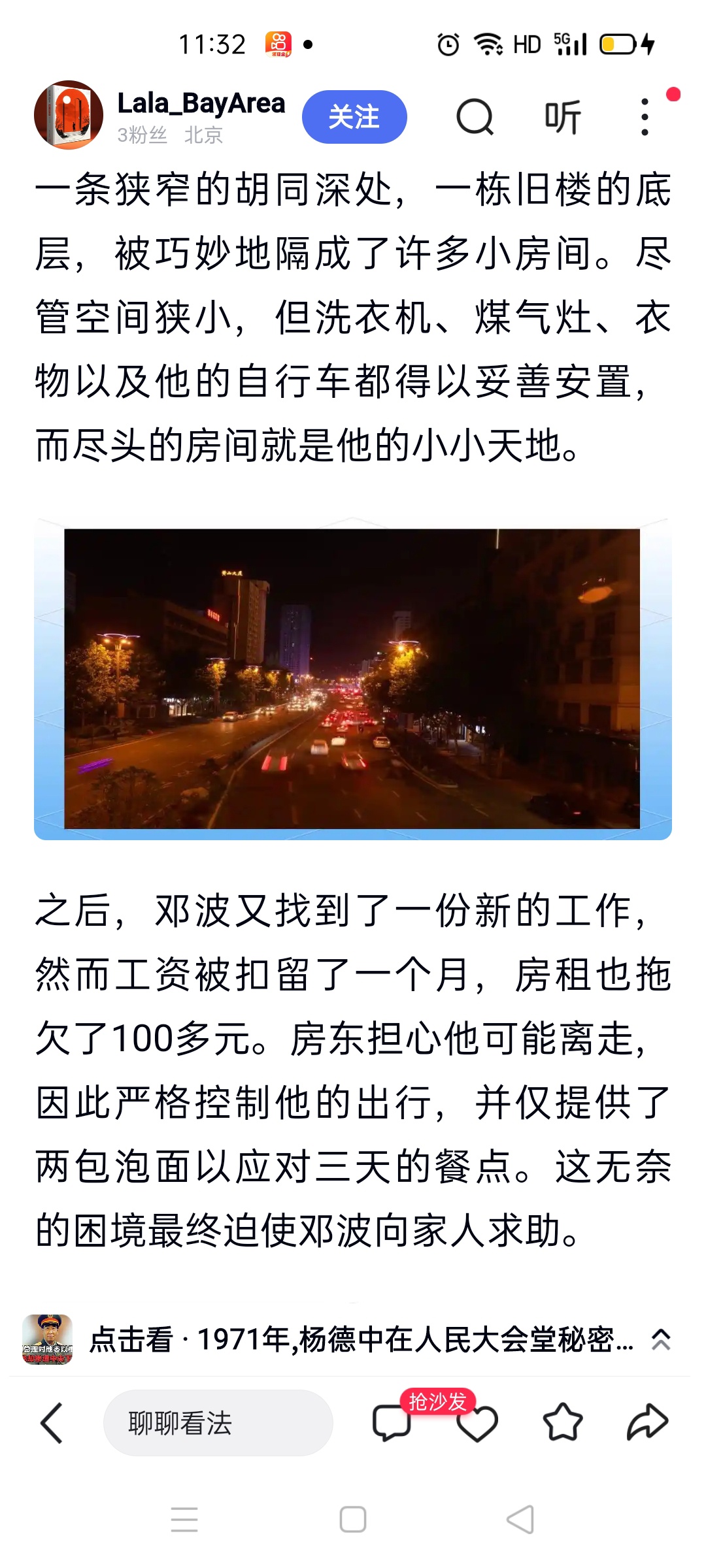Tap the 聊聊看法 comment box
The height and width of the screenshot is (1568, 706).
[x=218, y=1422]
